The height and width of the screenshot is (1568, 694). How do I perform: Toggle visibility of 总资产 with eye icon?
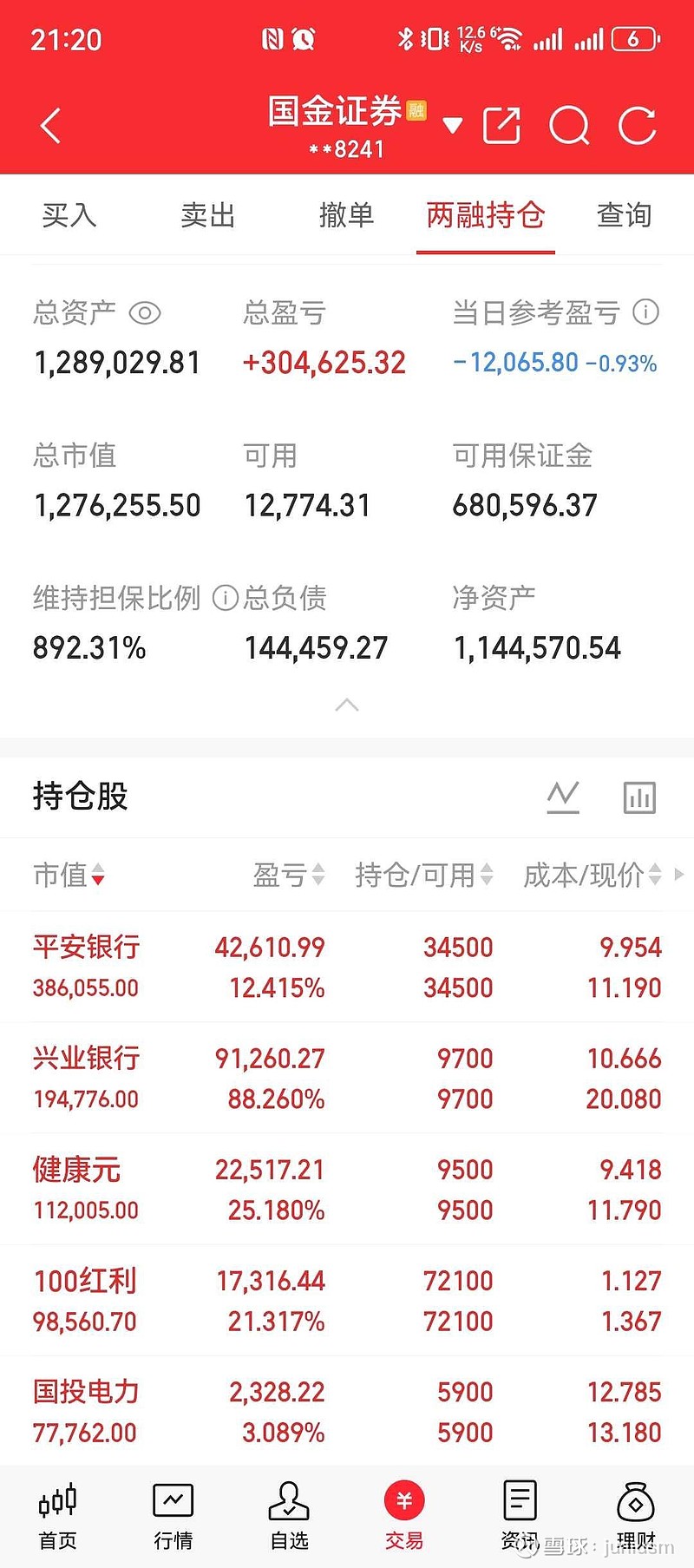[x=145, y=312]
